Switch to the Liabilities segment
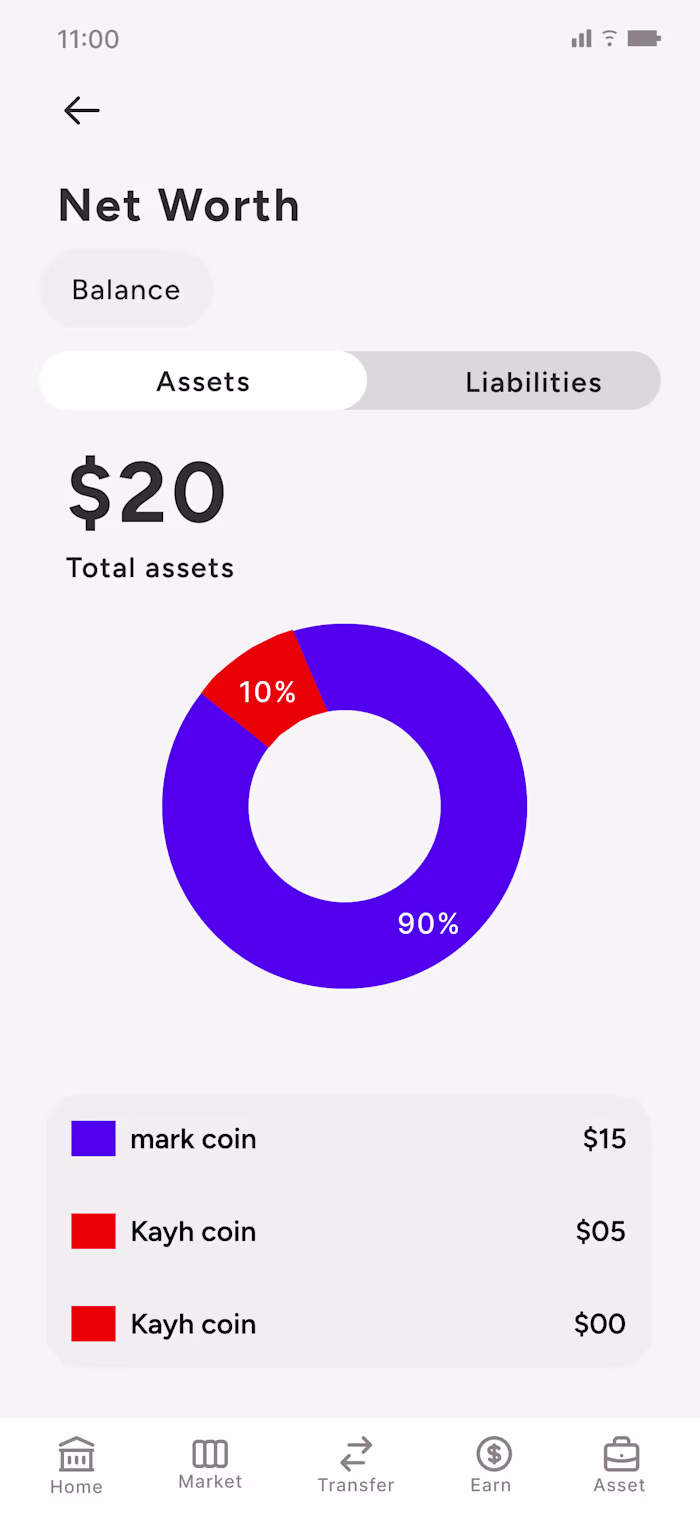 coord(533,381)
